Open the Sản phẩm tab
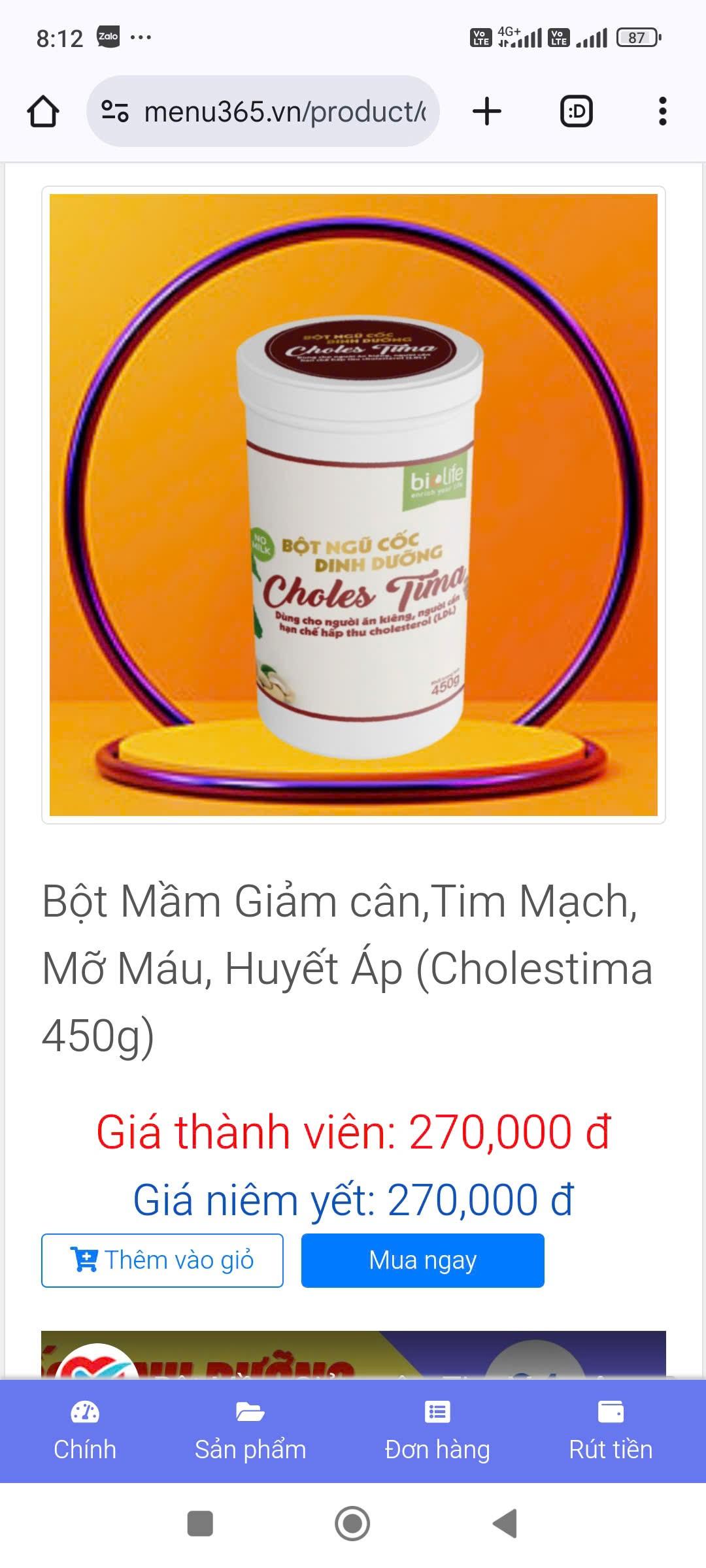The image size is (706, 1568). 250,1431
